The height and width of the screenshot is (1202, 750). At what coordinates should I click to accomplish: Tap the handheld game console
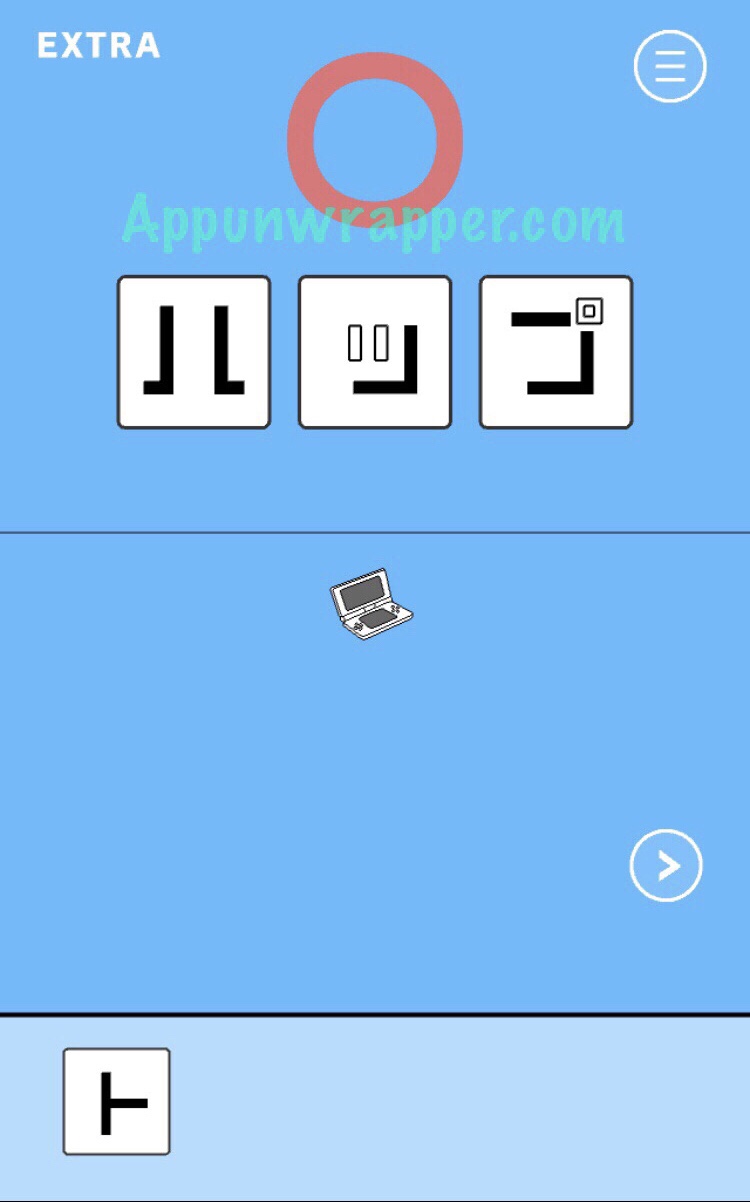[371, 603]
